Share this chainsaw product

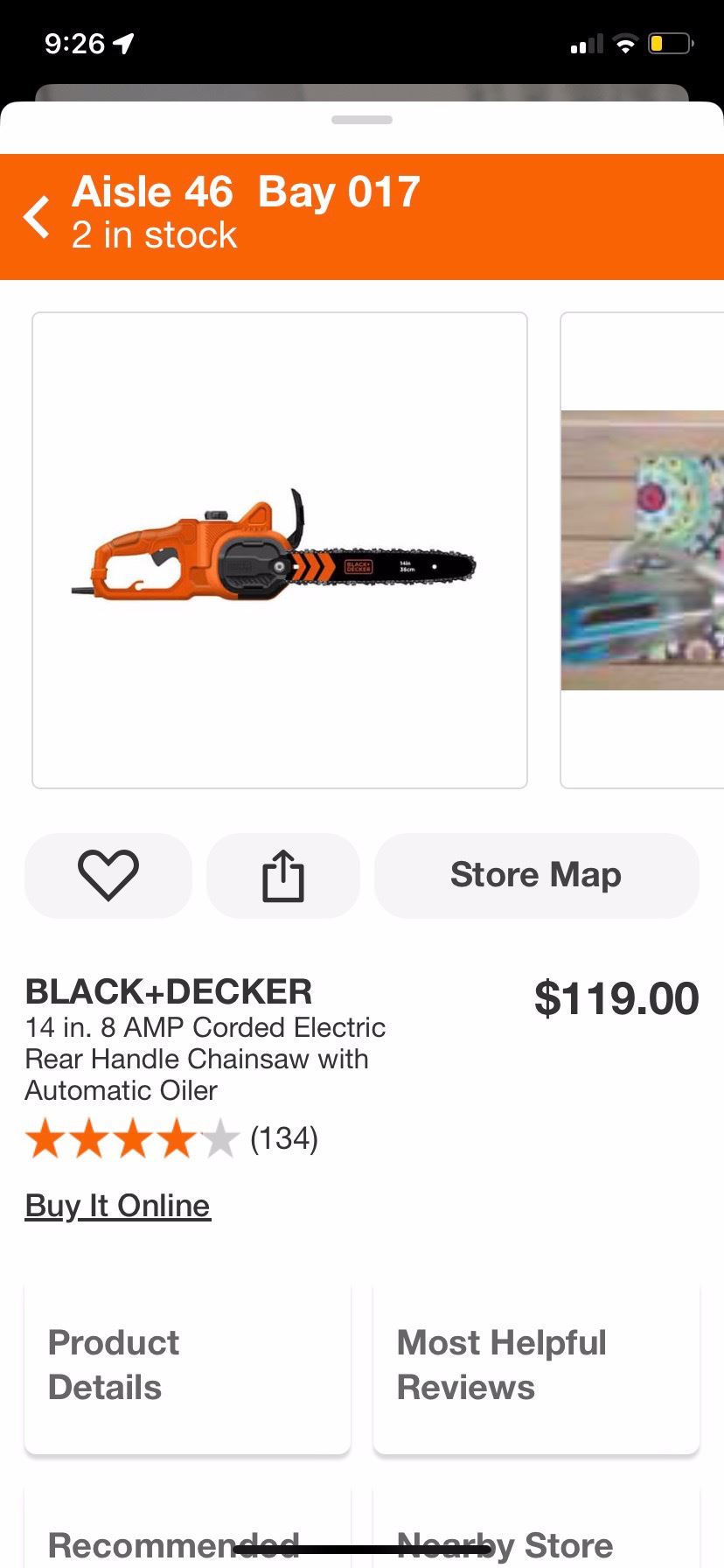tap(283, 875)
